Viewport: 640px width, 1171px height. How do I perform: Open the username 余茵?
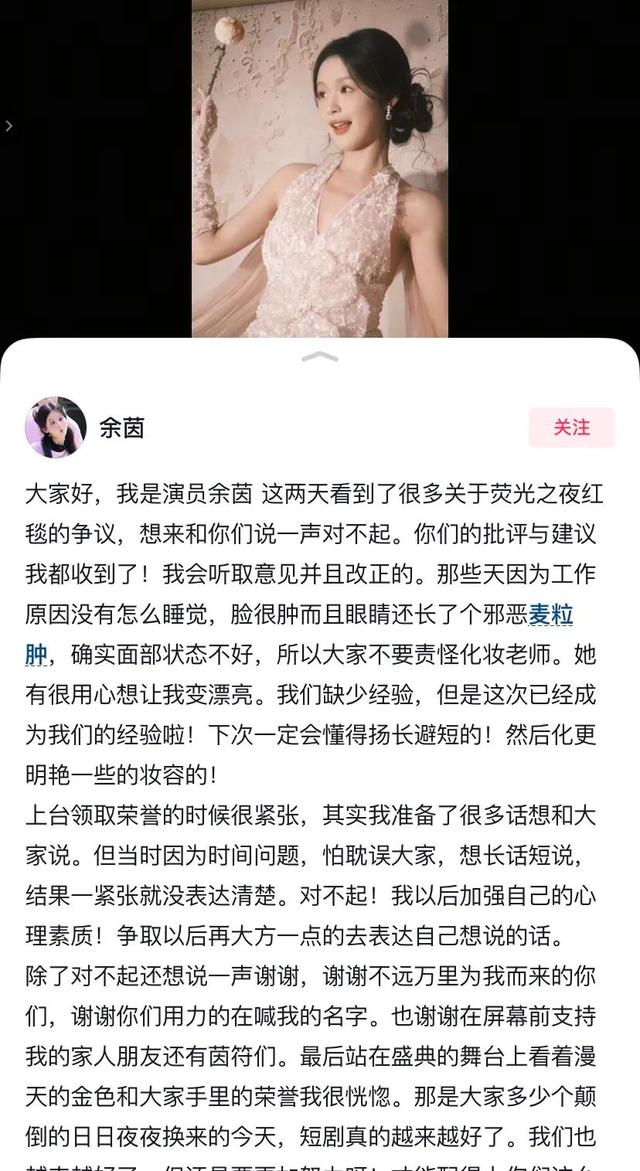pyautogui.click(x=122, y=427)
